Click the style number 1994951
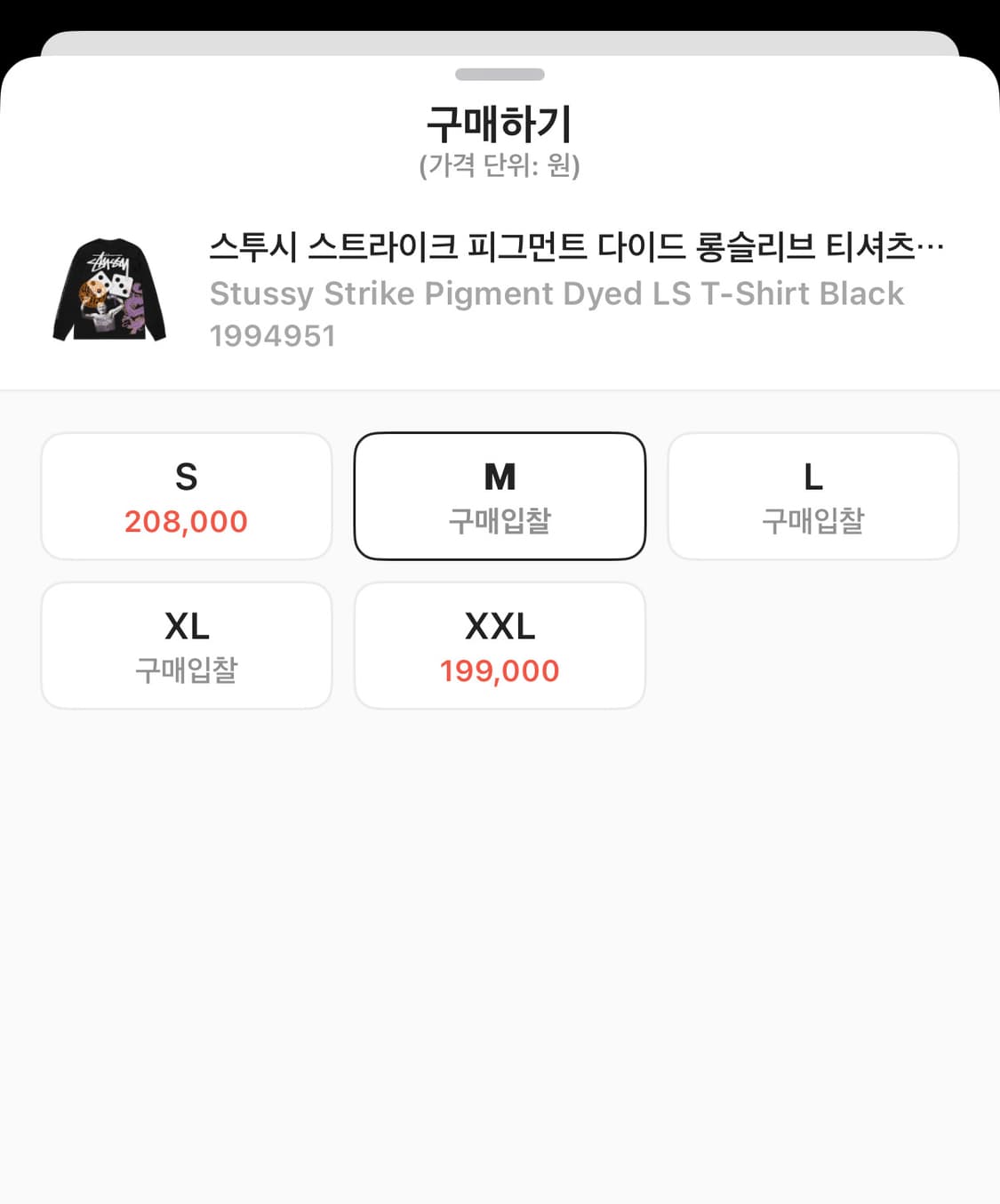 coord(271,335)
